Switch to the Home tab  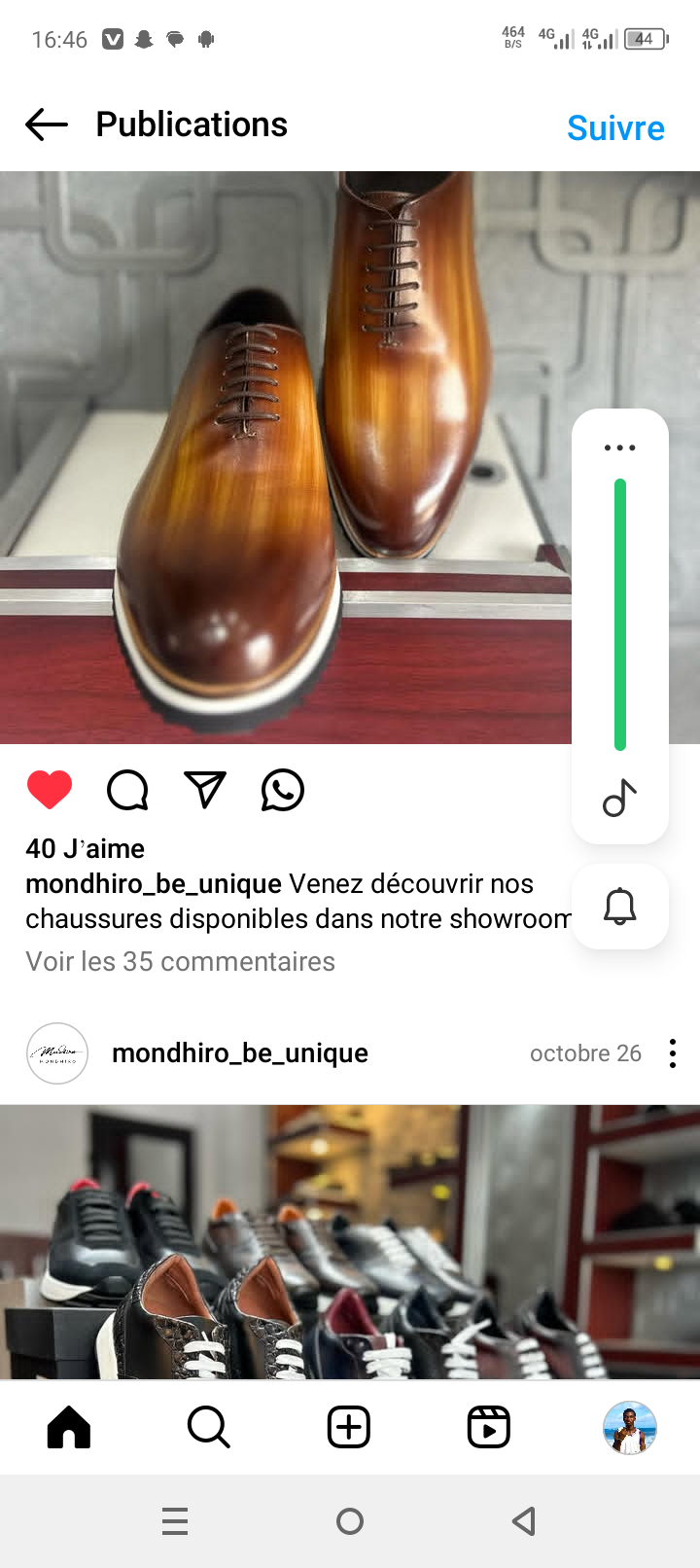69,1427
